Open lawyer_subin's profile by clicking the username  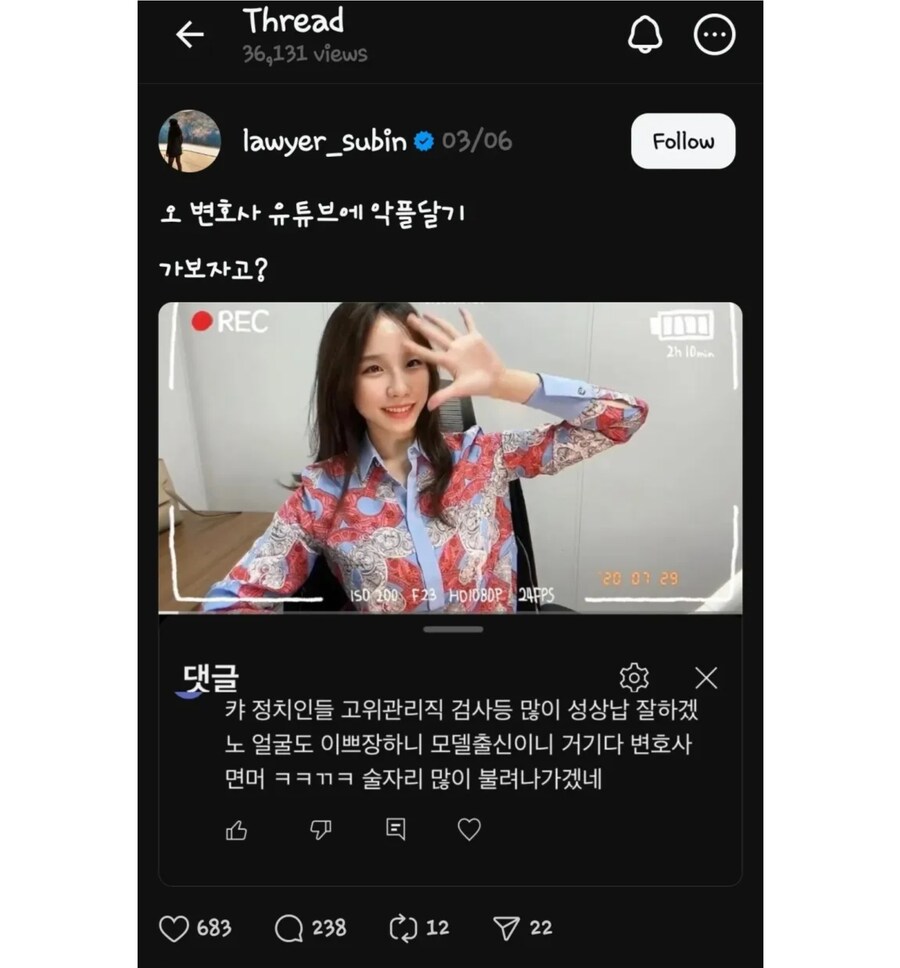pos(322,142)
